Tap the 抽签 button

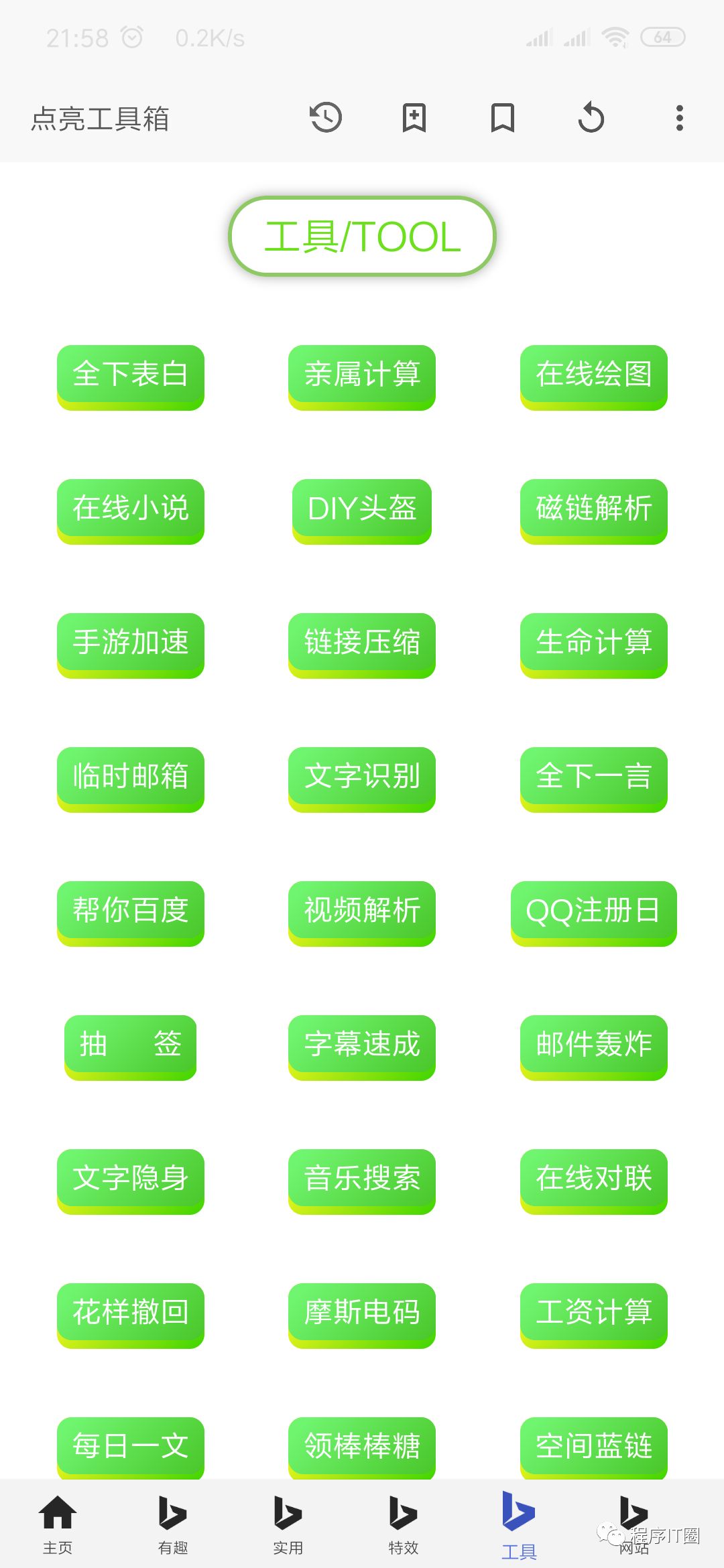(x=131, y=1045)
